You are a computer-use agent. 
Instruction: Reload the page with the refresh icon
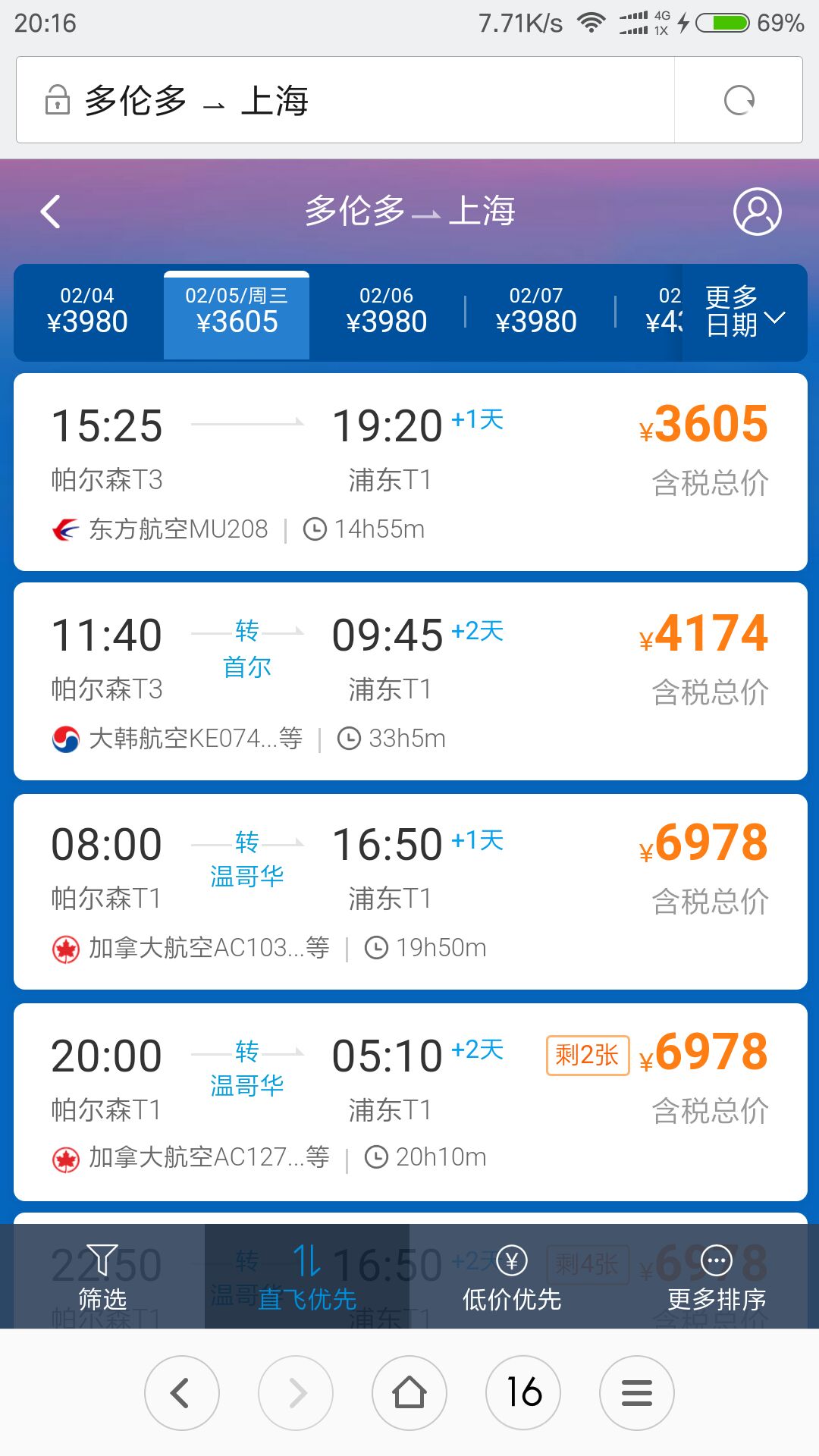point(739,100)
